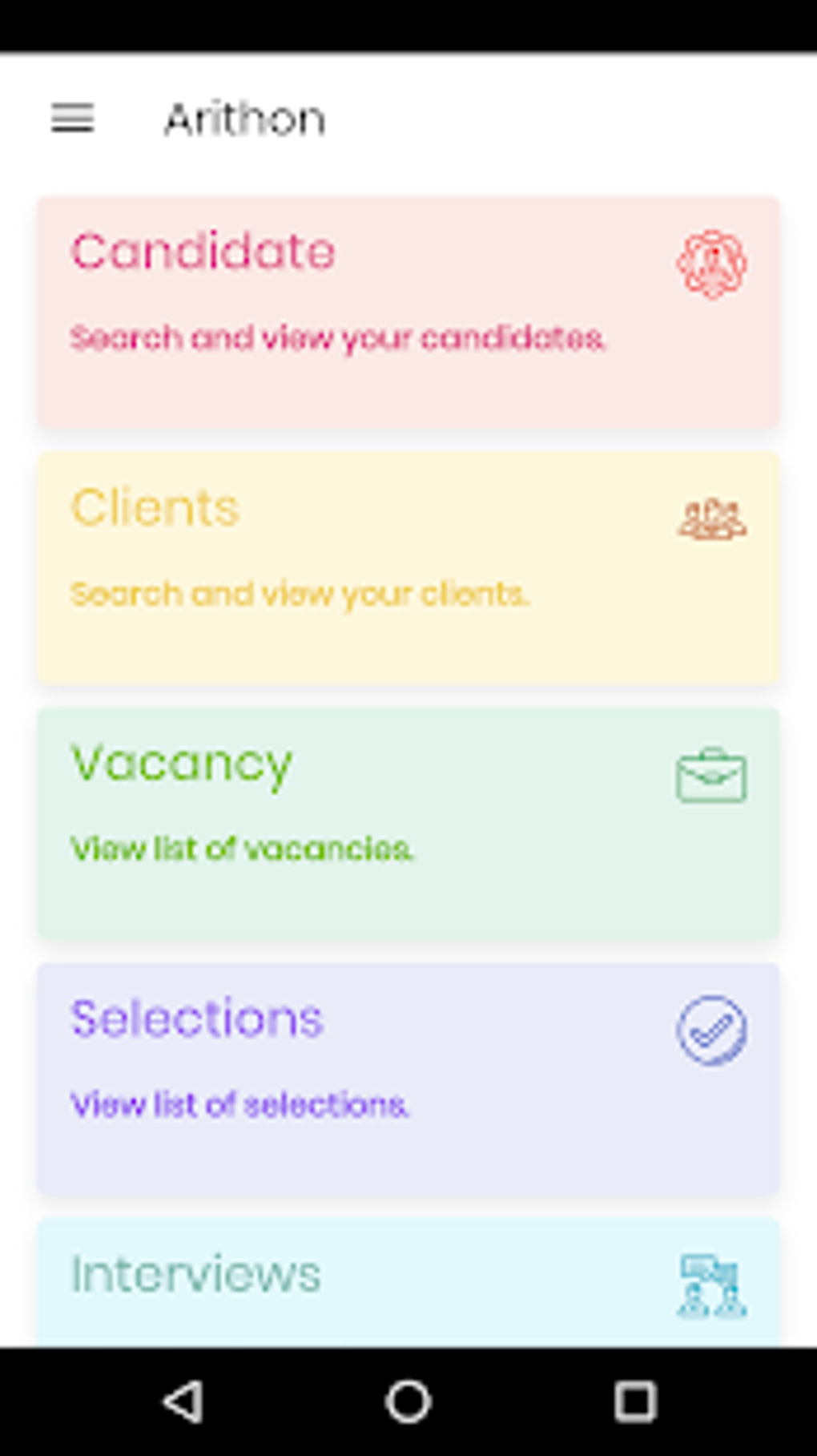Open the Candidate card

click(408, 313)
